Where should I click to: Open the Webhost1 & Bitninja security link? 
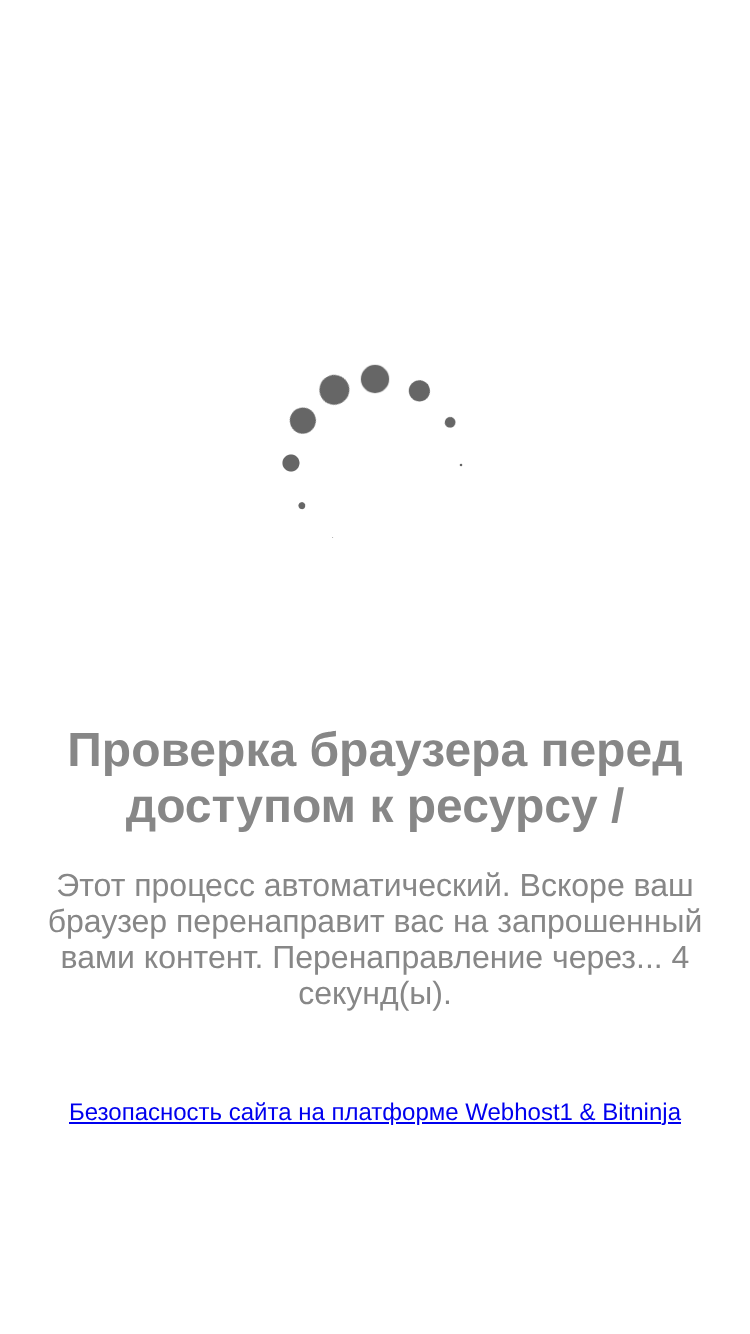(x=374, y=1112)
